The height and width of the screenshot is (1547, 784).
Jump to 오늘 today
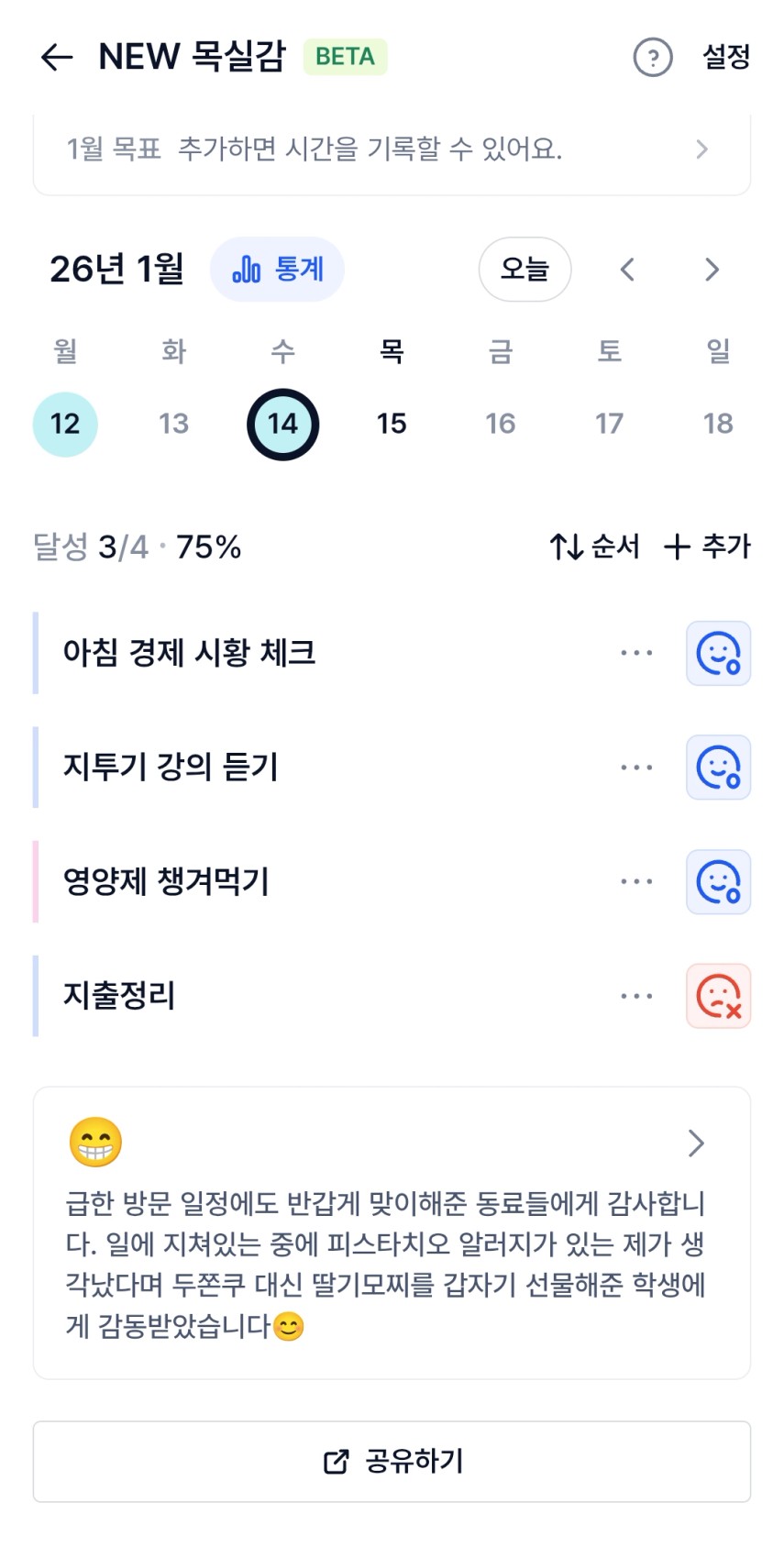coord(525,270)
